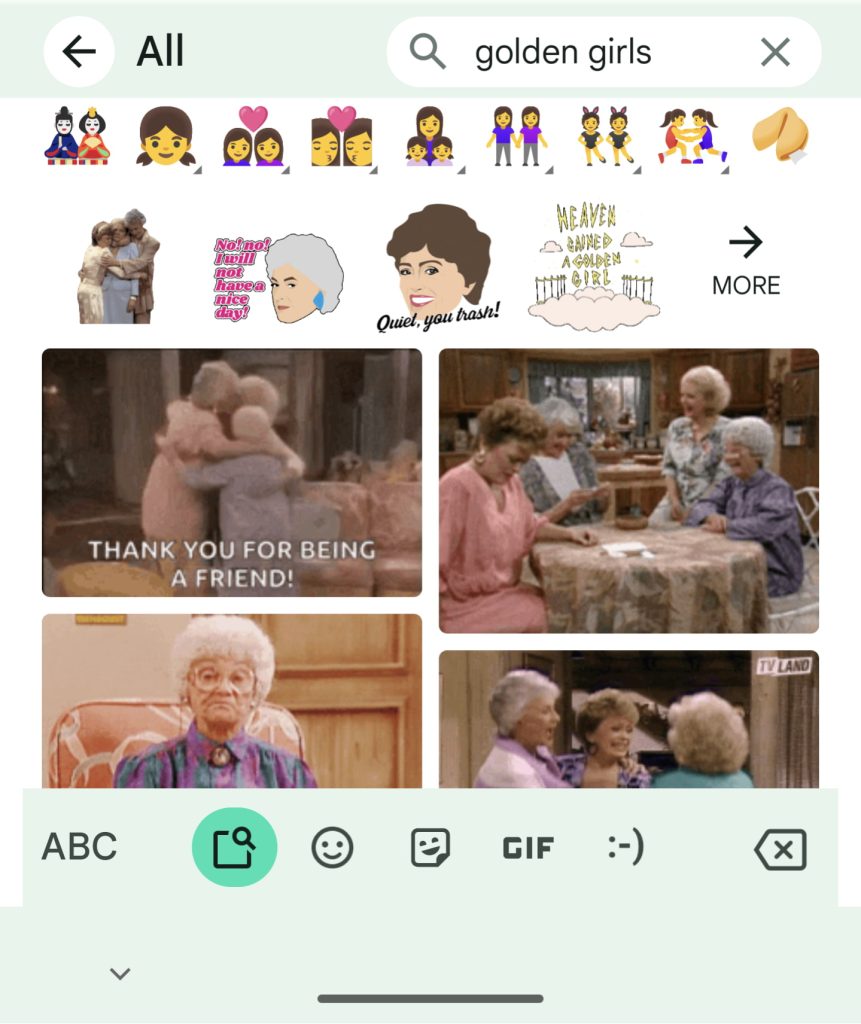Clear the 'golden girls' search text
861x1024 pixels.
[775, 52]
